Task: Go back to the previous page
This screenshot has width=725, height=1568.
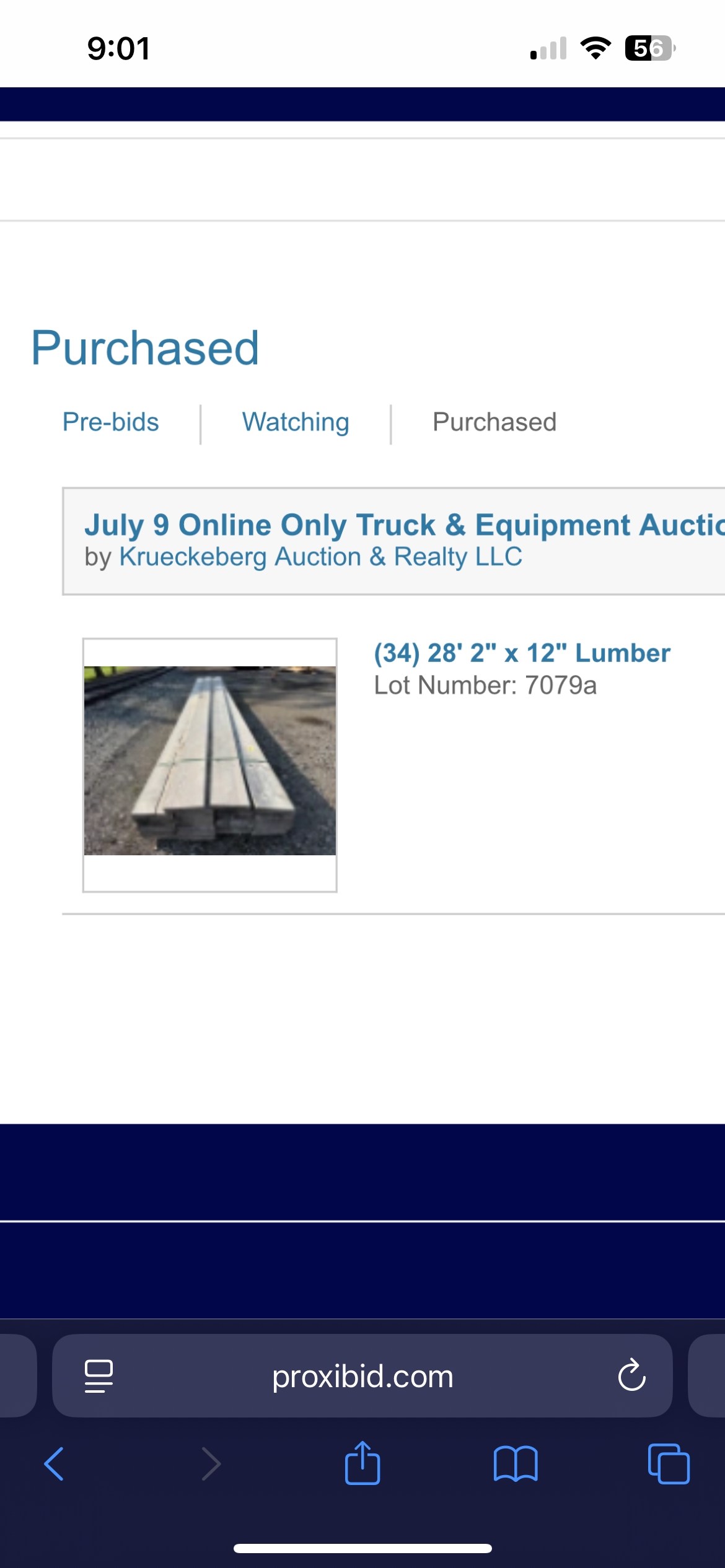Action: (54, 1464)
